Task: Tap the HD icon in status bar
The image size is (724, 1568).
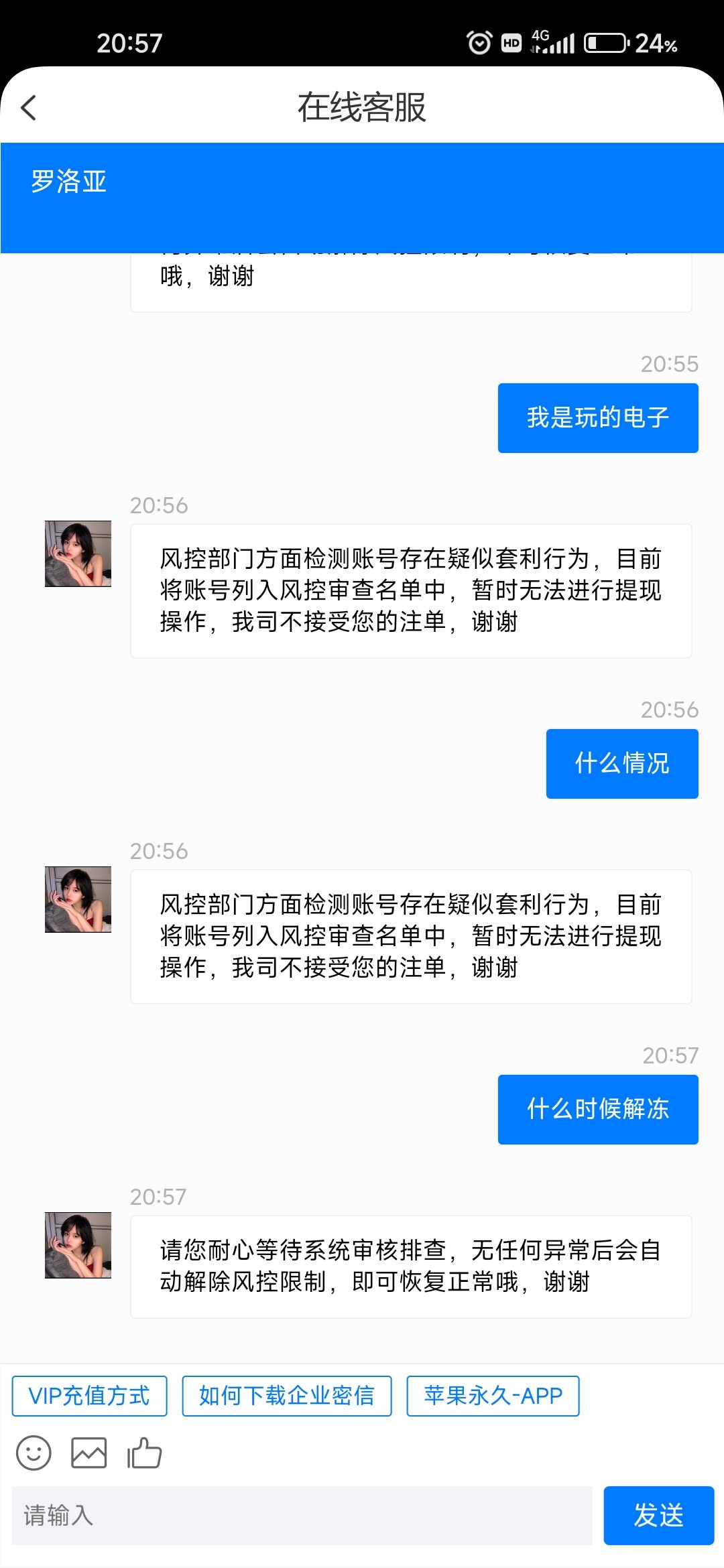Action: click(x=511, y=43)
